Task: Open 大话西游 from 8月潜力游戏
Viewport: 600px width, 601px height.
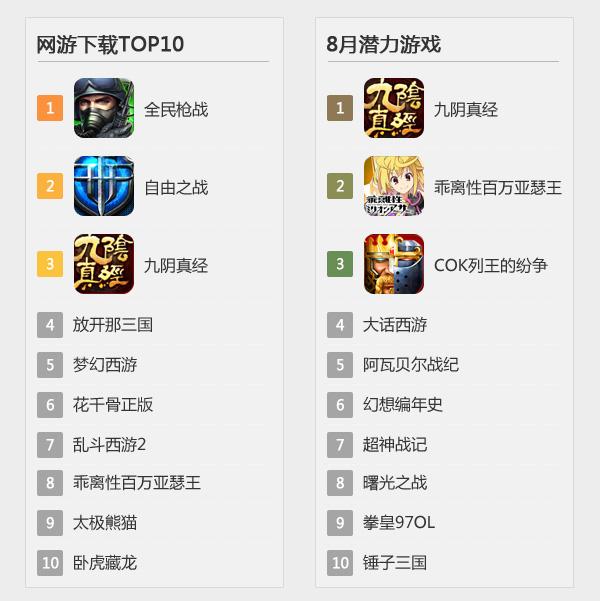Action: tap(395, 325)
